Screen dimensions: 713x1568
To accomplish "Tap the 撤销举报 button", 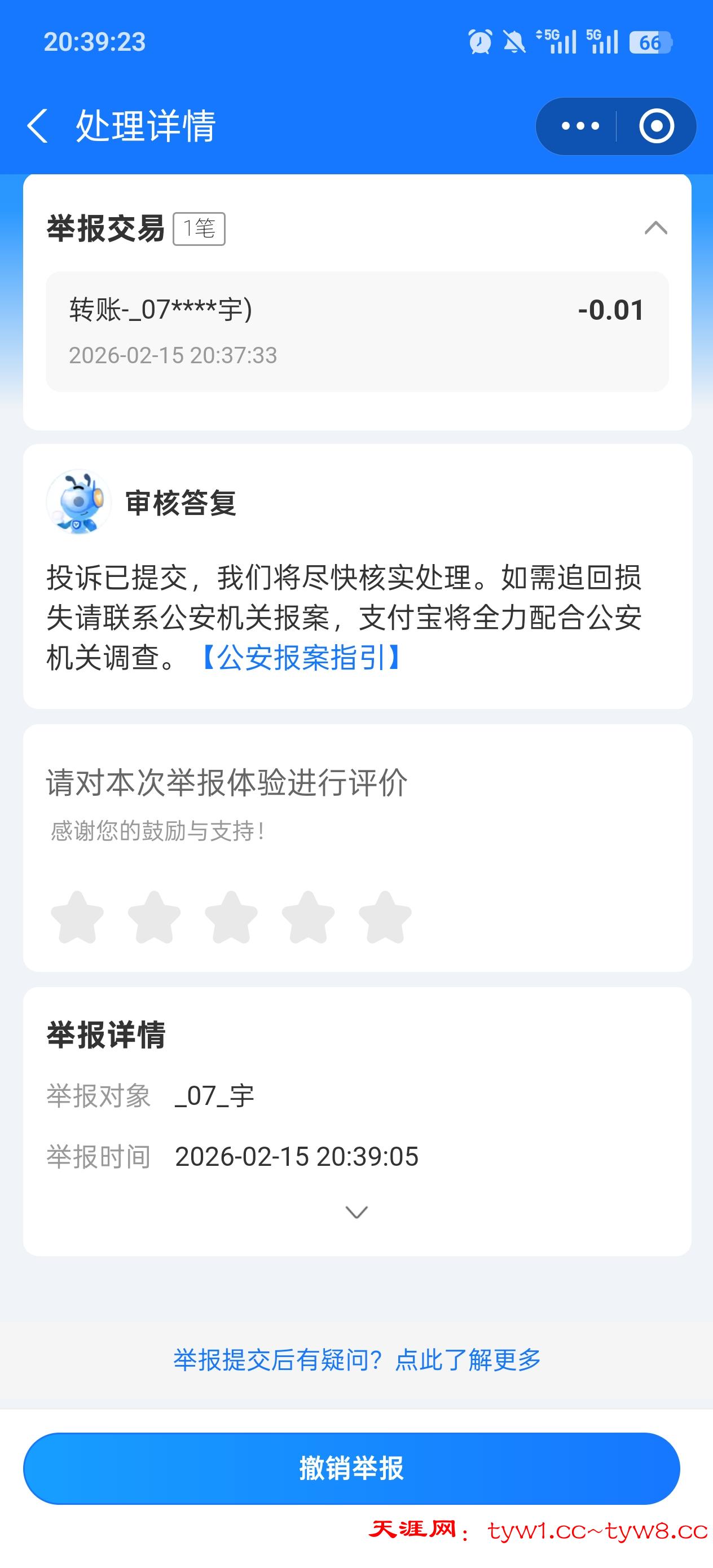I will (351, 1468).
